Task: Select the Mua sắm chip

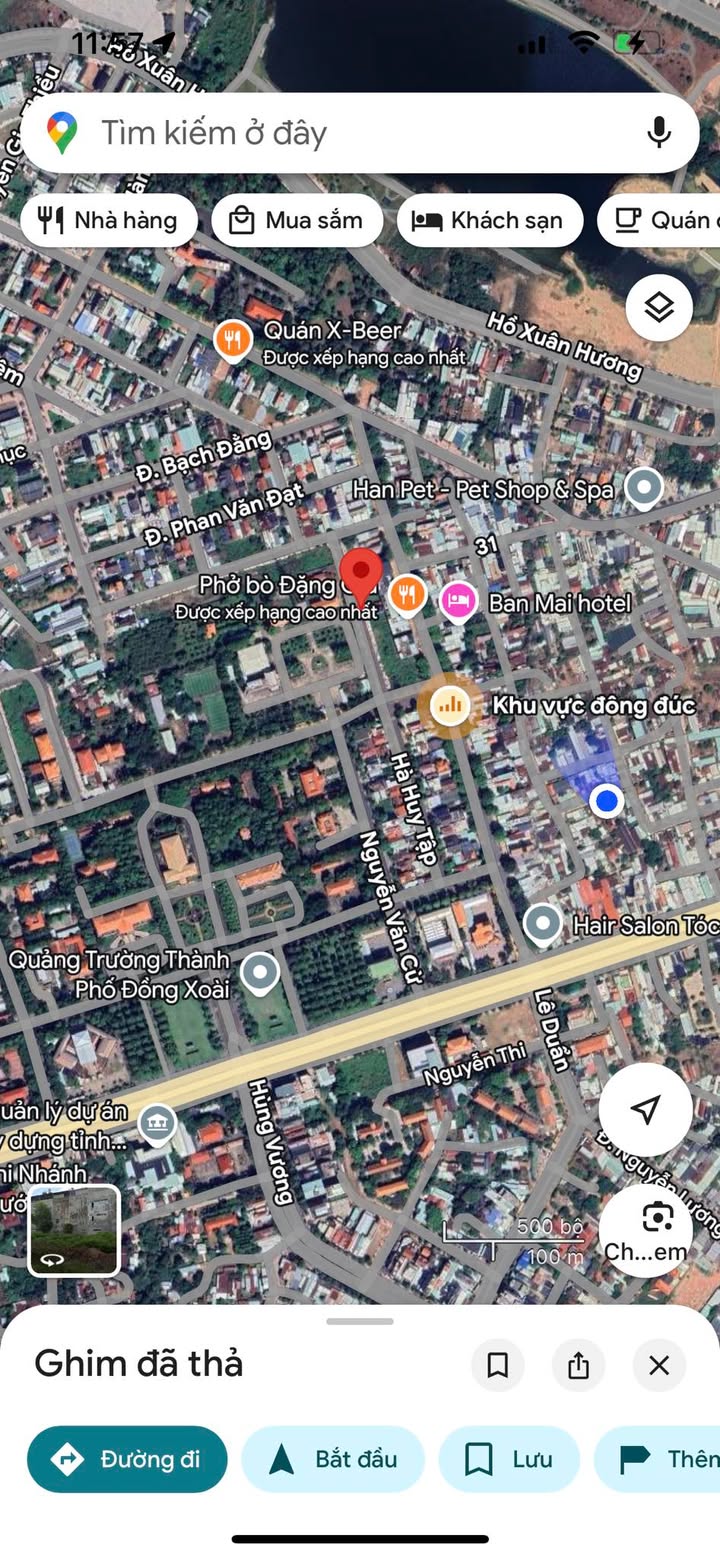Action: 297,220
